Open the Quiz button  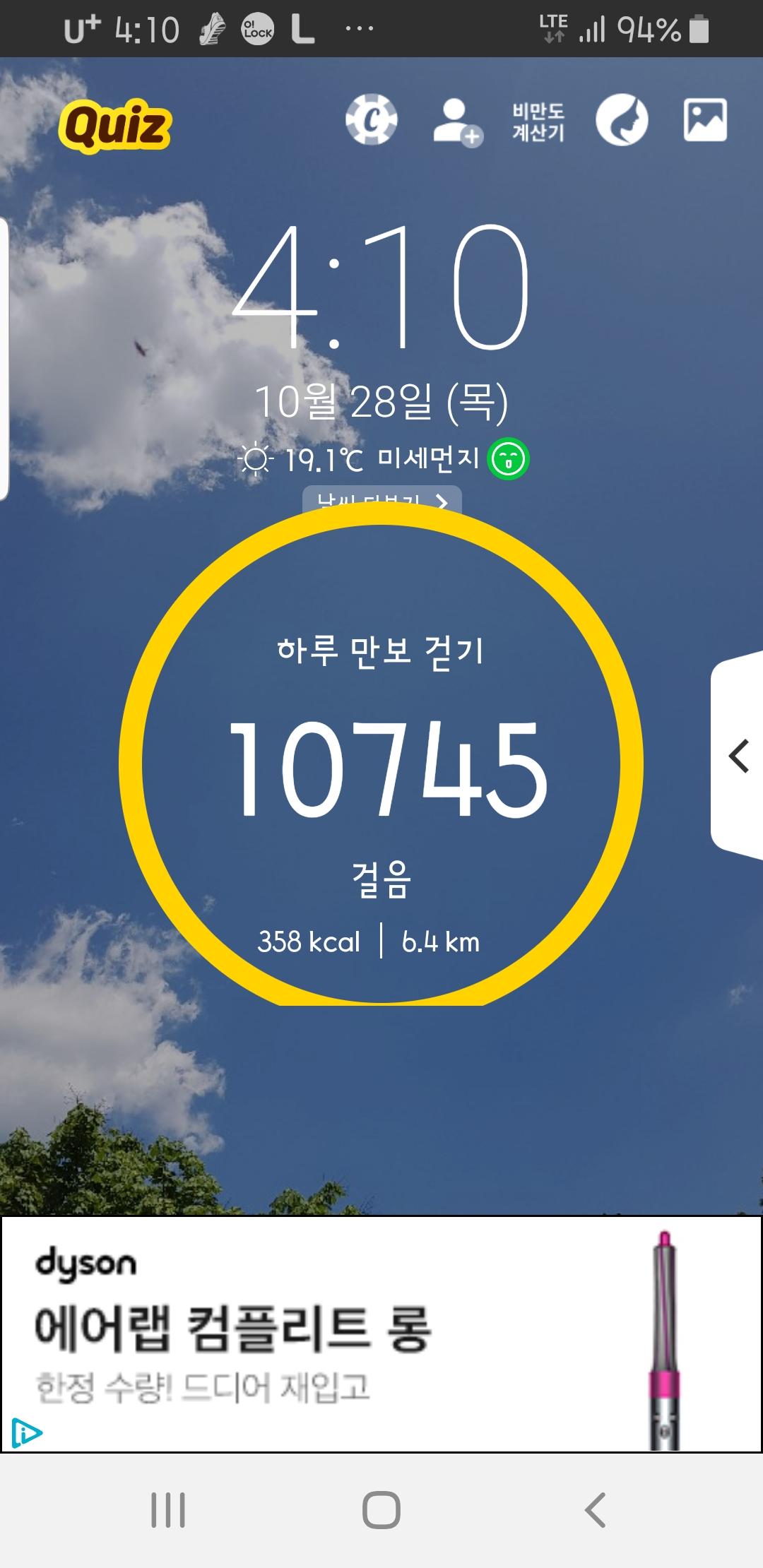[x=116, y=126]
